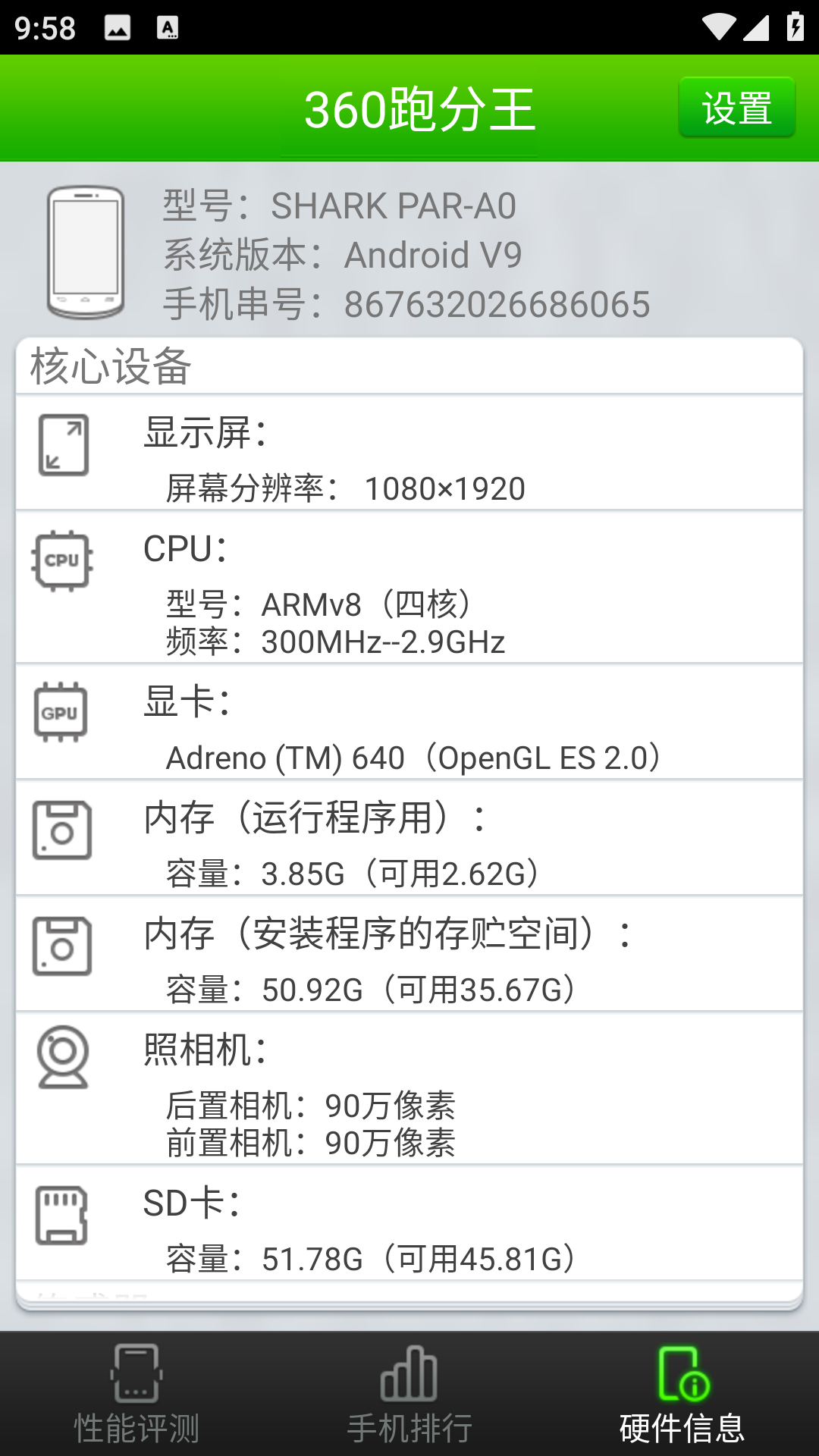Click the 核心设备 section header

(108, 366)
